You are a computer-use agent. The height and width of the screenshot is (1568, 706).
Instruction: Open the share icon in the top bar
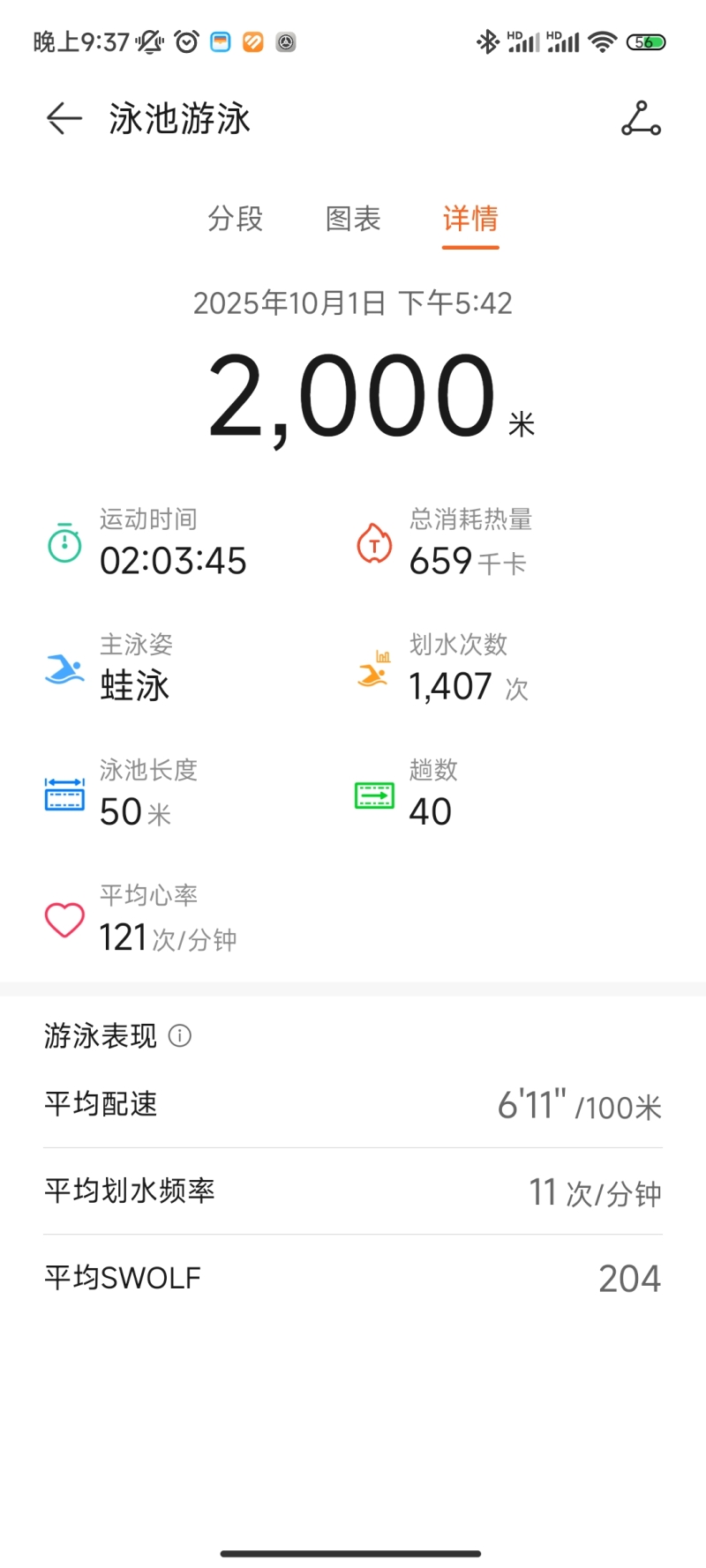point(641,118)
